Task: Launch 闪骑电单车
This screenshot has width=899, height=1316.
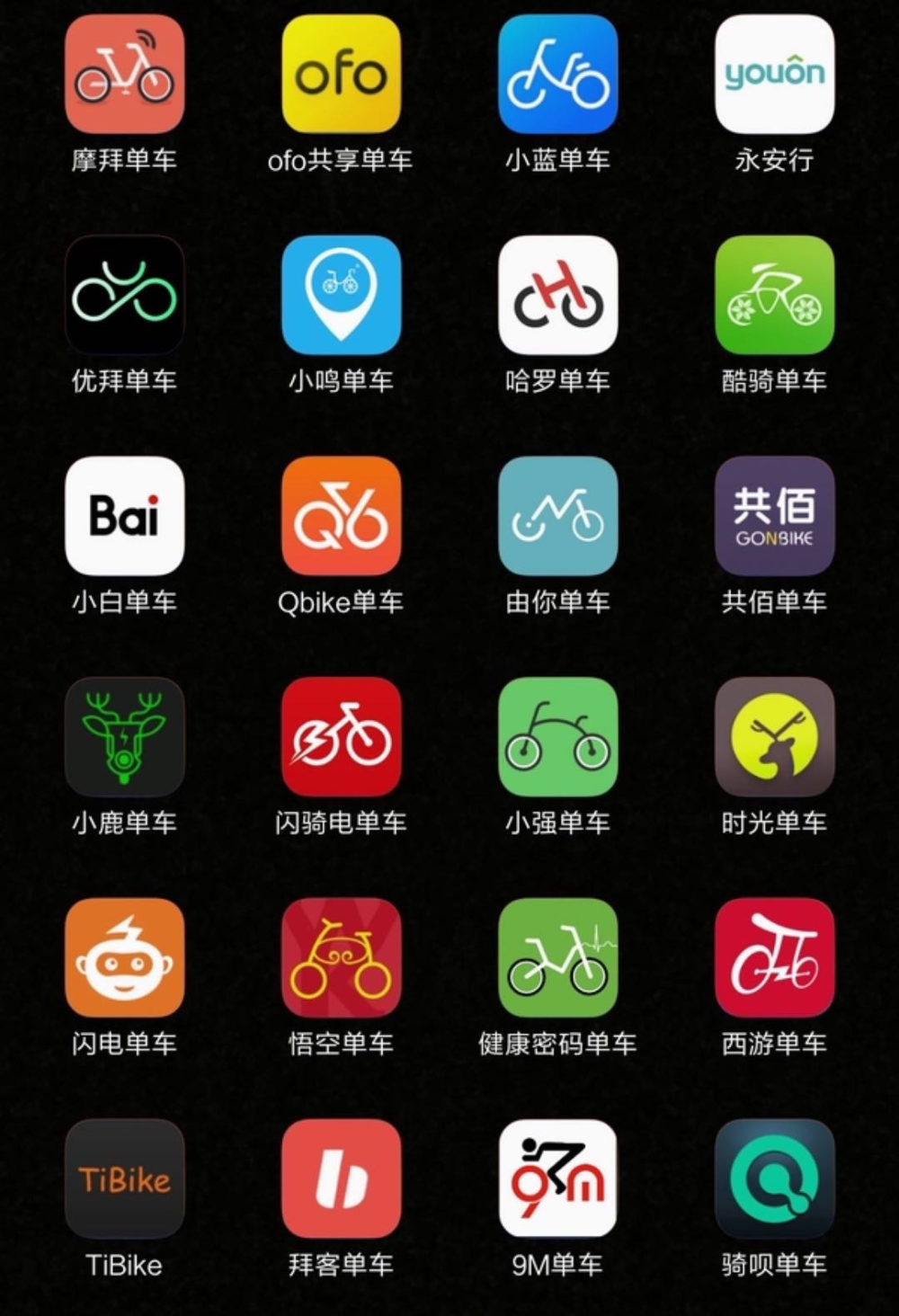Action: click(341, 737)
